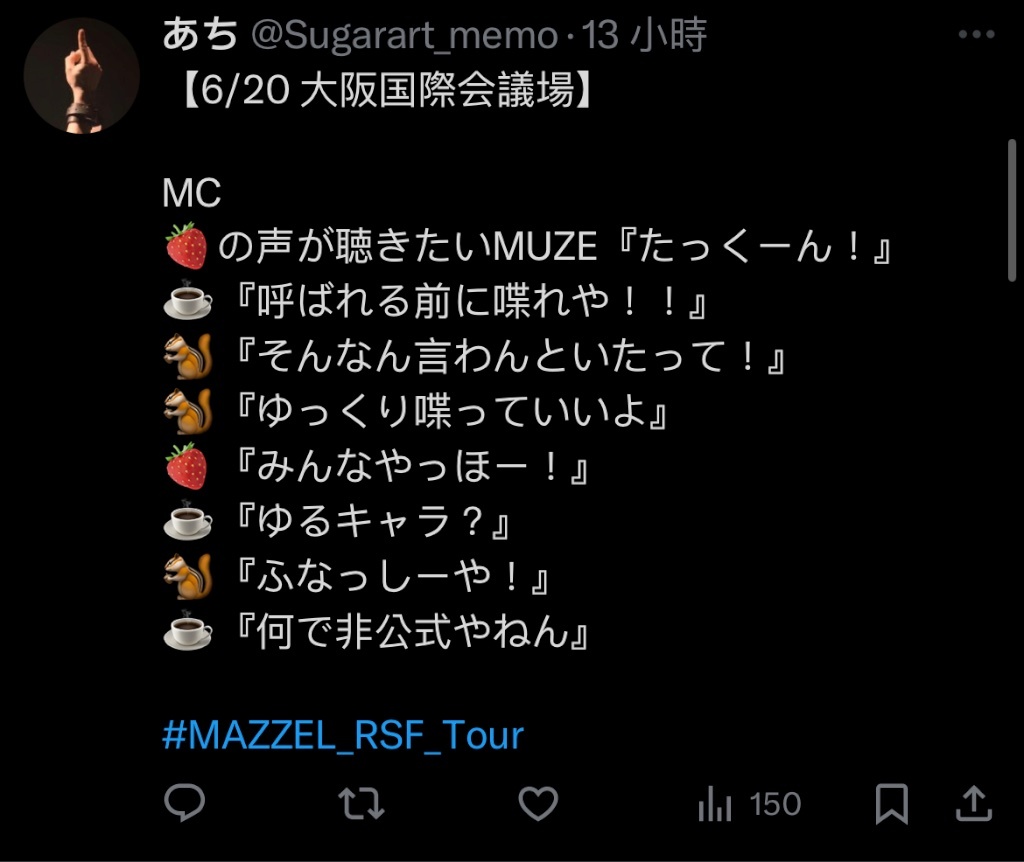This screenshot has width=1024, height=862.
Task: Open あち's profile picture
Action: point(81,75)
